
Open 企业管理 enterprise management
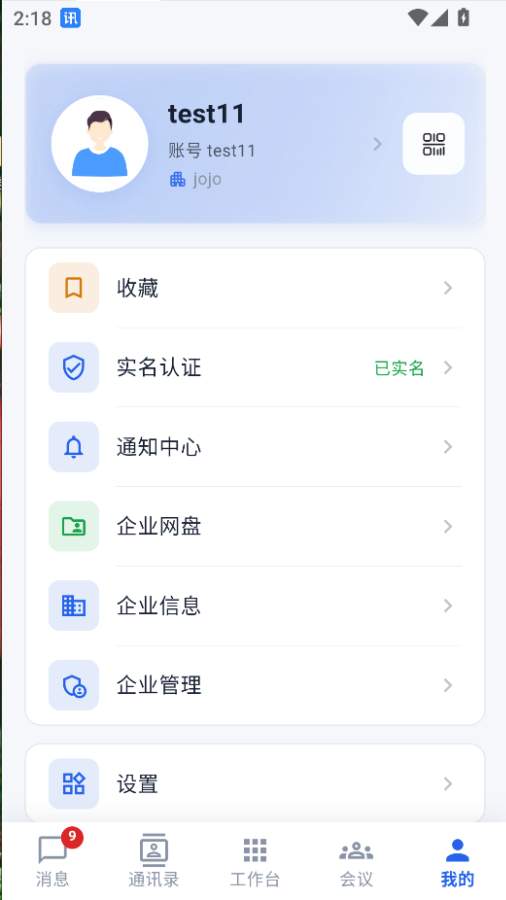point(255,685)
